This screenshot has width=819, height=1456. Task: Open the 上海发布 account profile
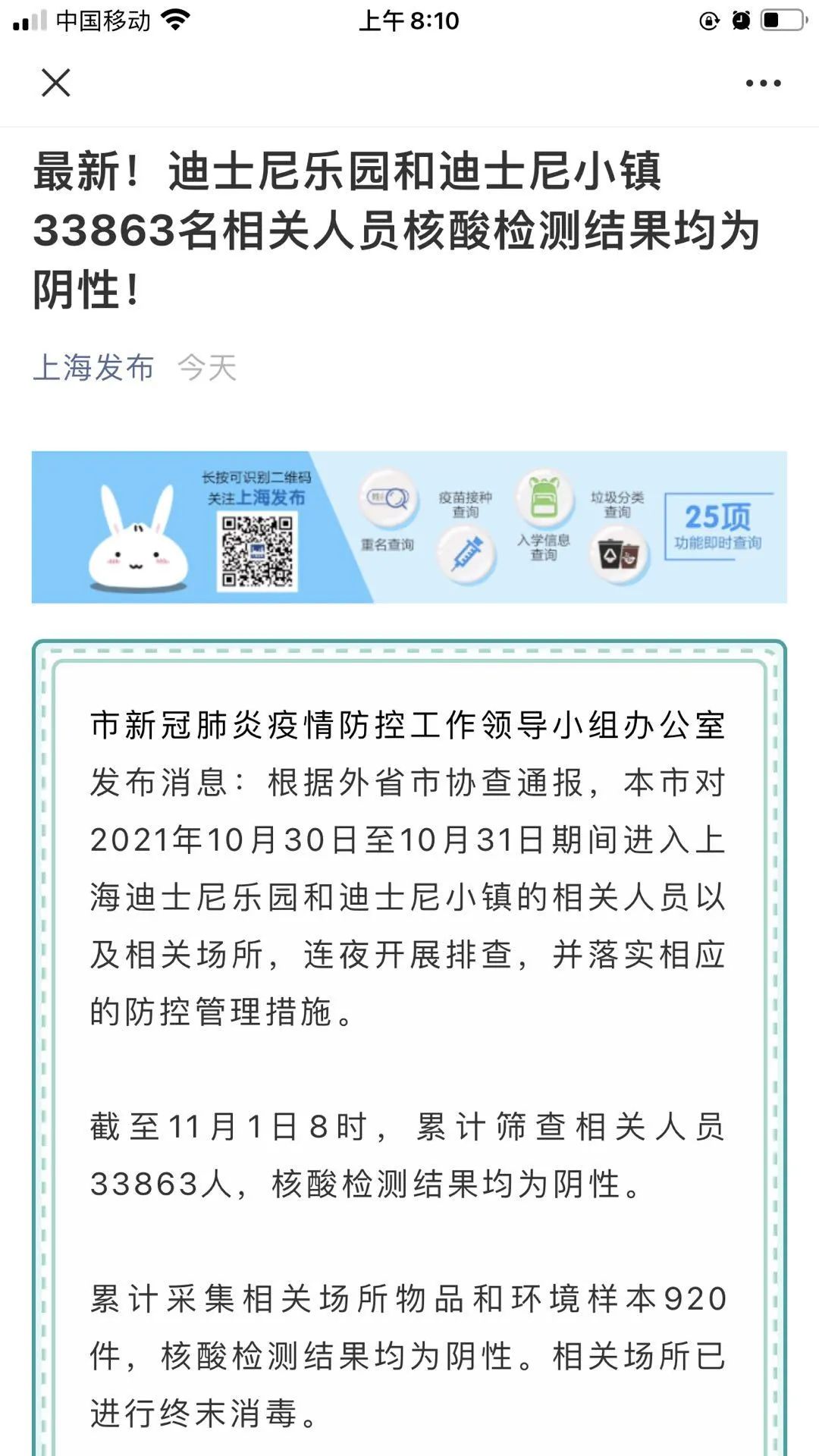click(93, 368)
